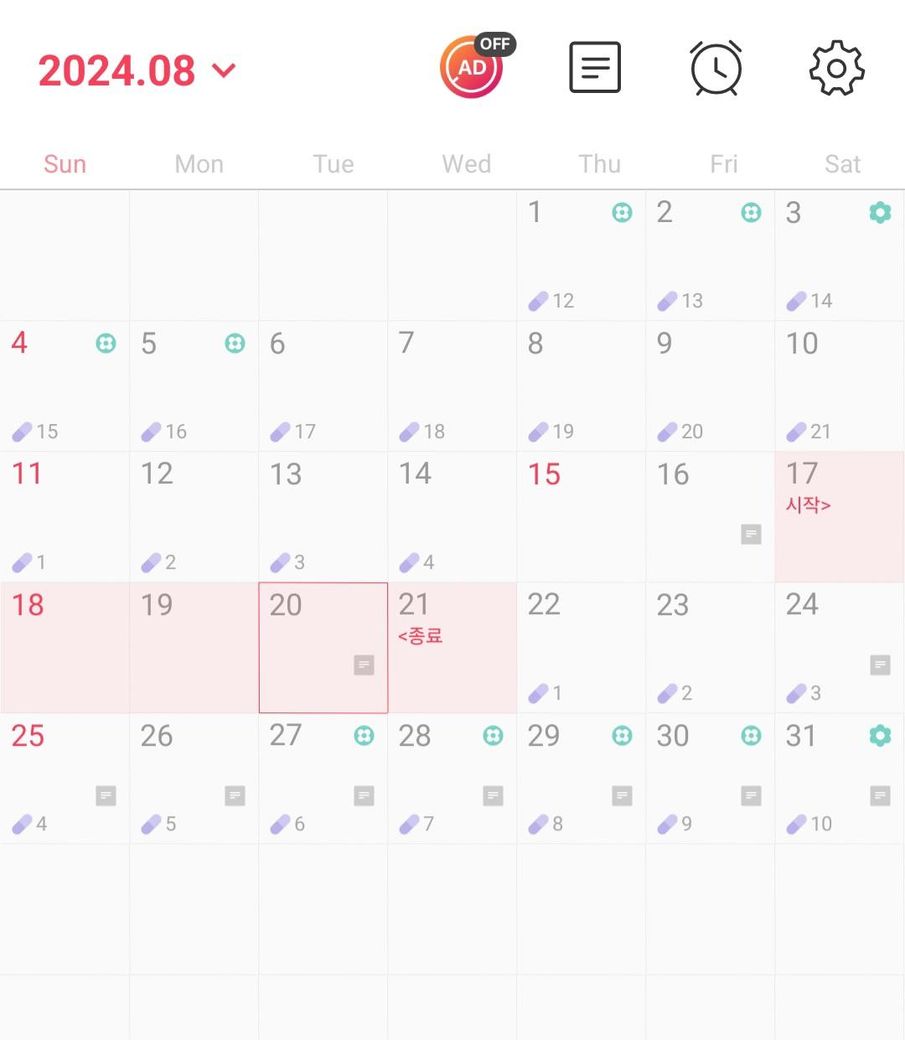This screenshot has width=905, height=1040.
Task: Choose August 22 date cell
Action: click(580, 648)
